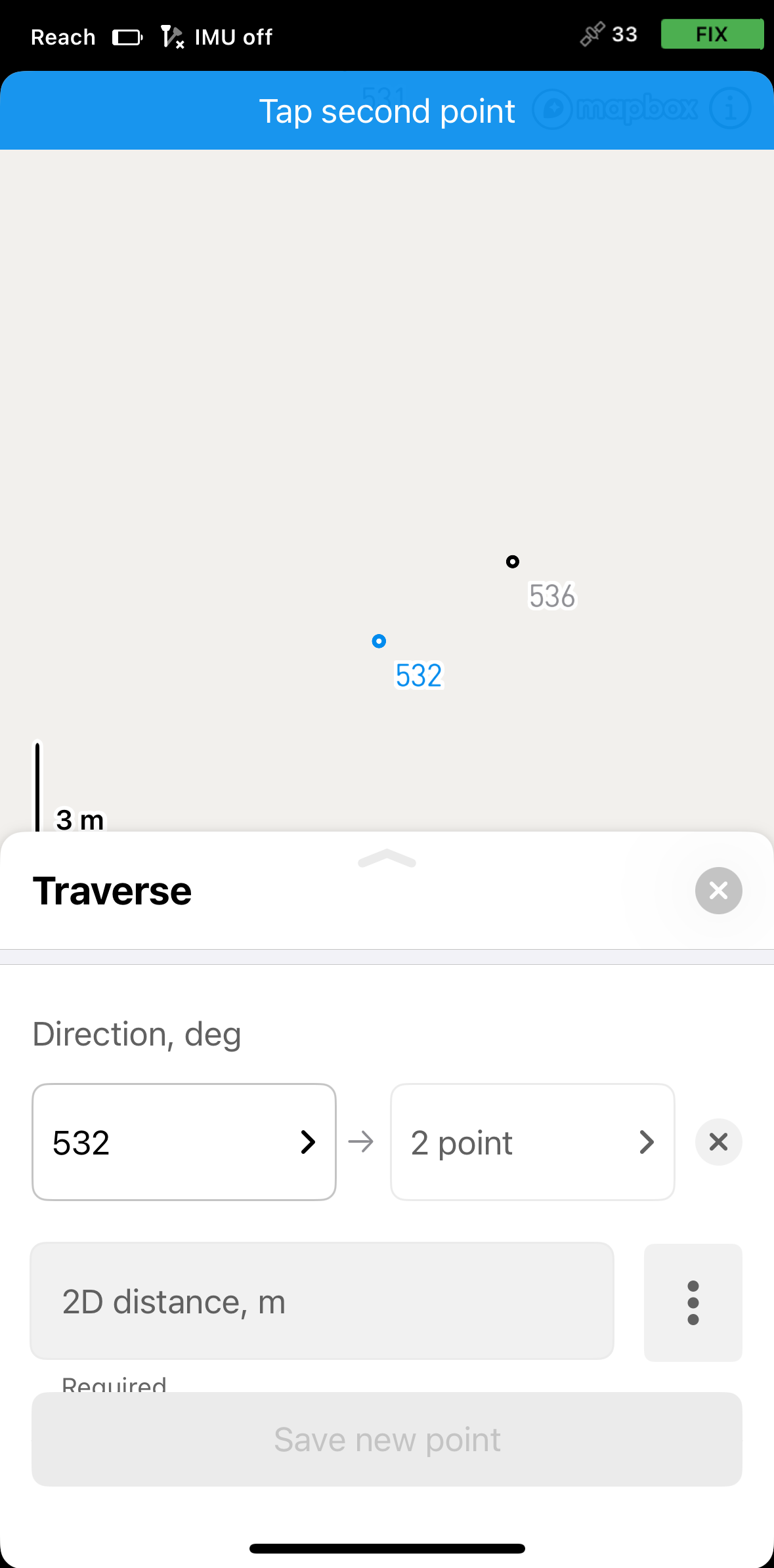Select point 536 on the map
Image resolution: width=774 pixels, height=1568 pixels.
[513, 561]
